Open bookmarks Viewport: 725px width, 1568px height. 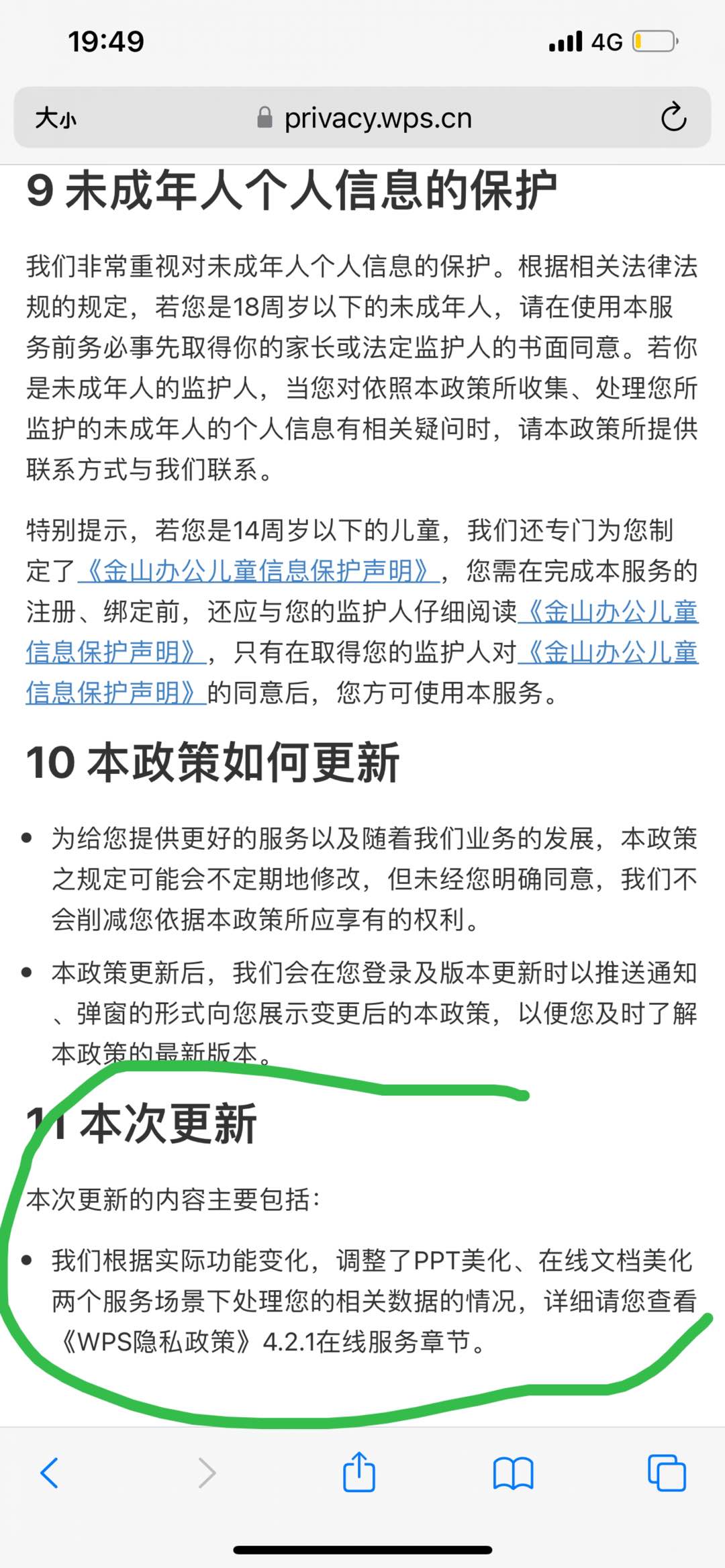[513, 1473]
